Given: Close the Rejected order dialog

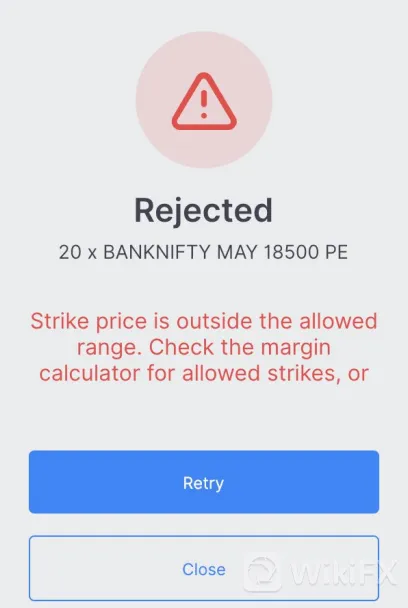Looking at the screenshot, I should (x=204, y=568).
